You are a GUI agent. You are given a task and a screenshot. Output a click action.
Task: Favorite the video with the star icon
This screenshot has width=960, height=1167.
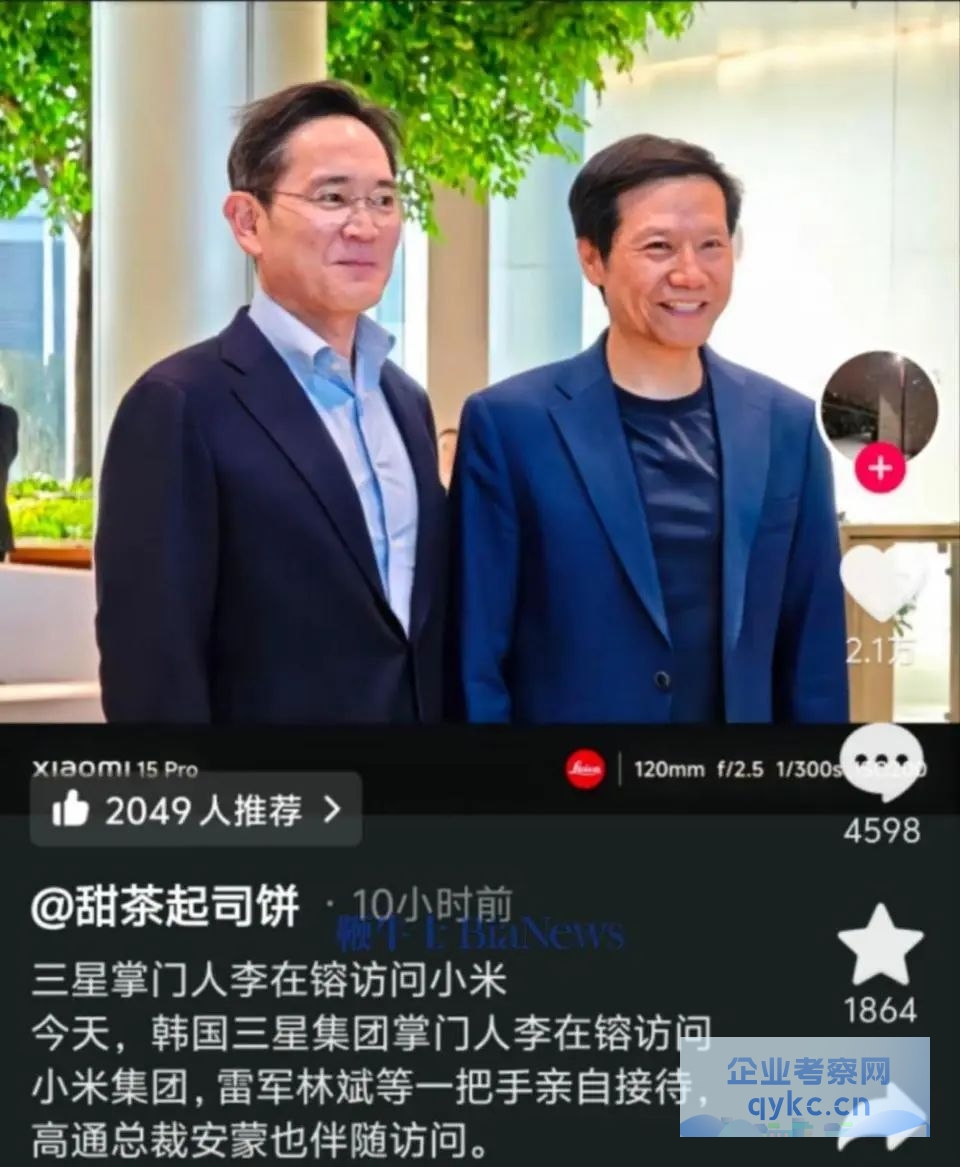pyautogui.click(x=880, y=946)
